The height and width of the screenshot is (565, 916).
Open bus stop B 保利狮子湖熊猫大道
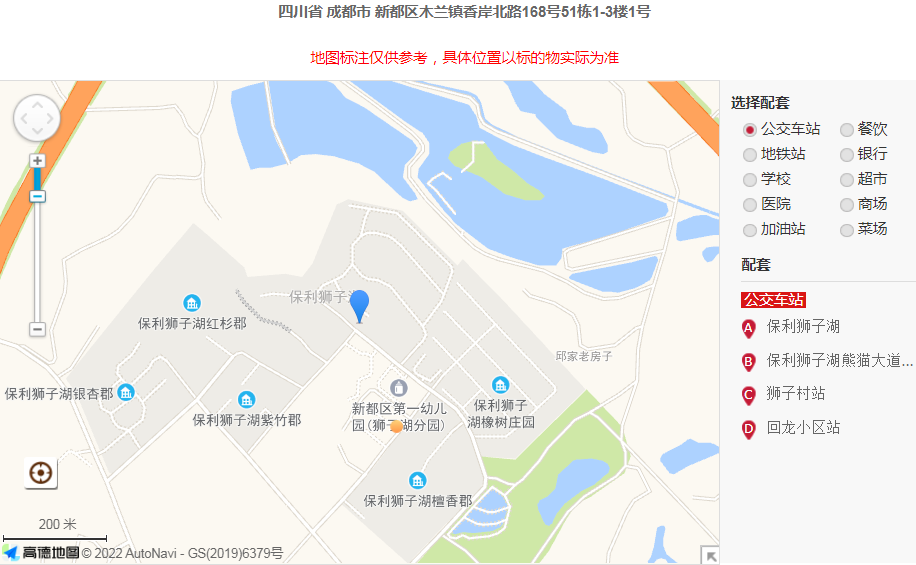click(x=838, y=360)
